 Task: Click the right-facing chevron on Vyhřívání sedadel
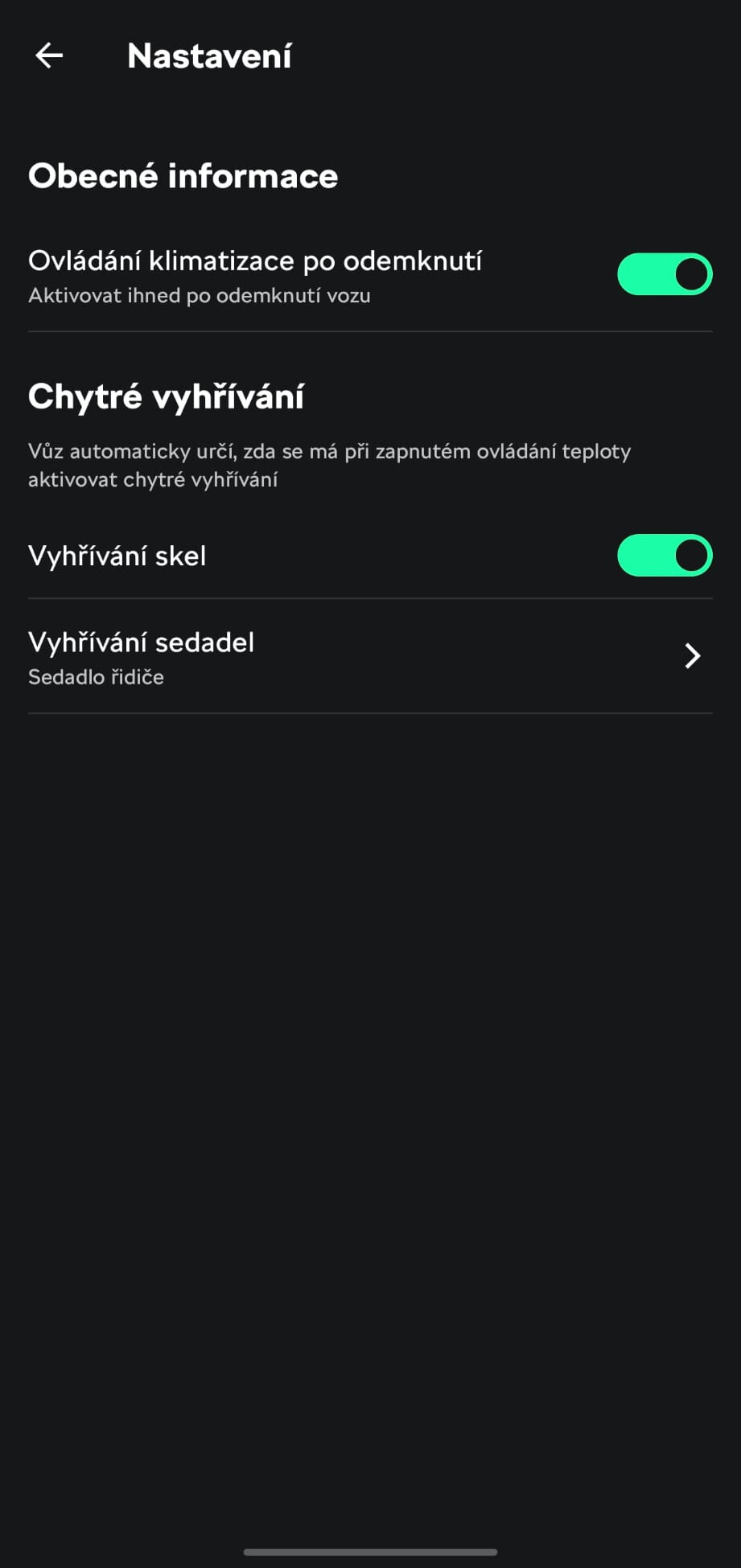click(690, 656)
